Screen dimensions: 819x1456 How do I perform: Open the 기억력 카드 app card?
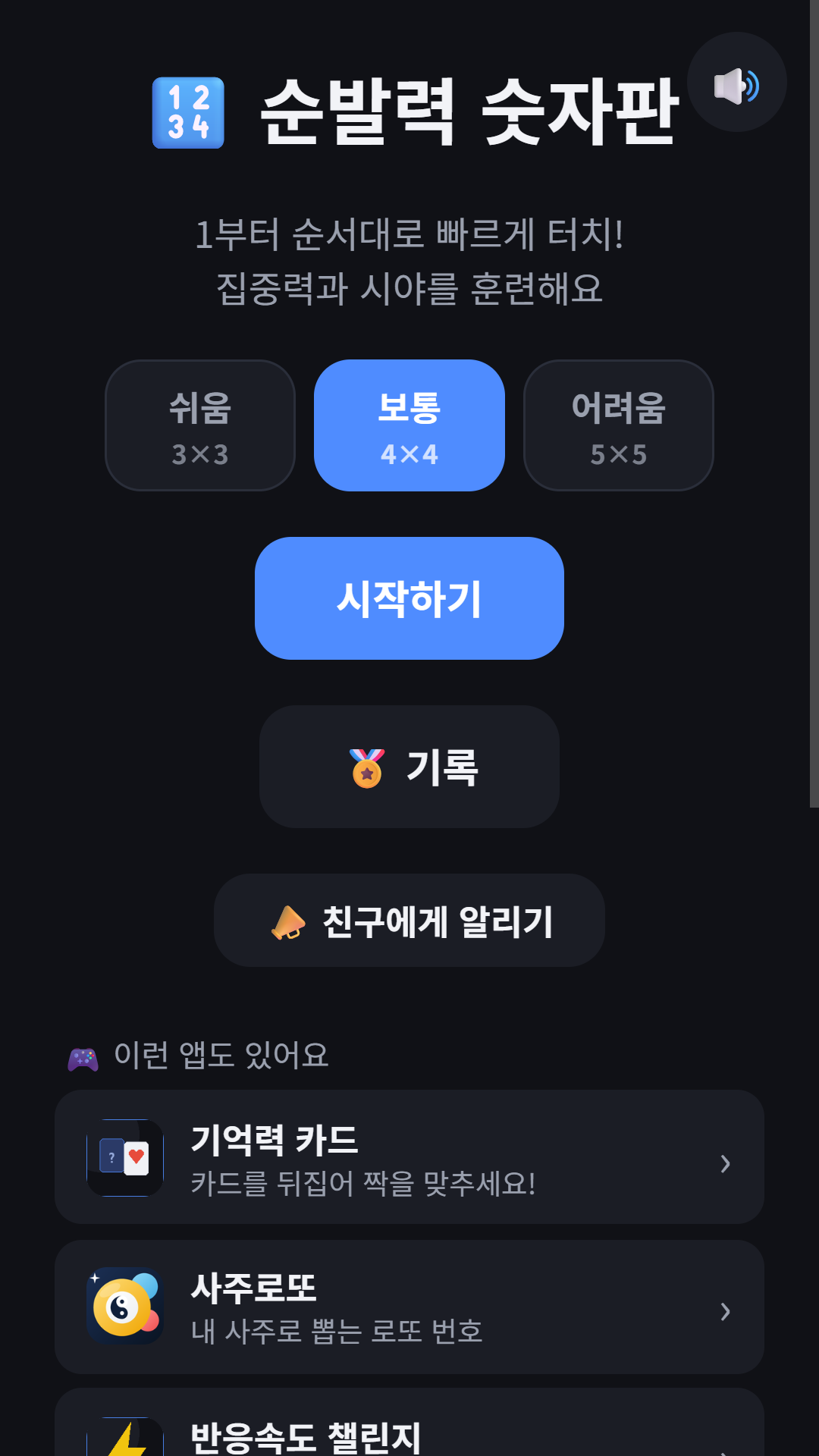(x=409, y=1157)
